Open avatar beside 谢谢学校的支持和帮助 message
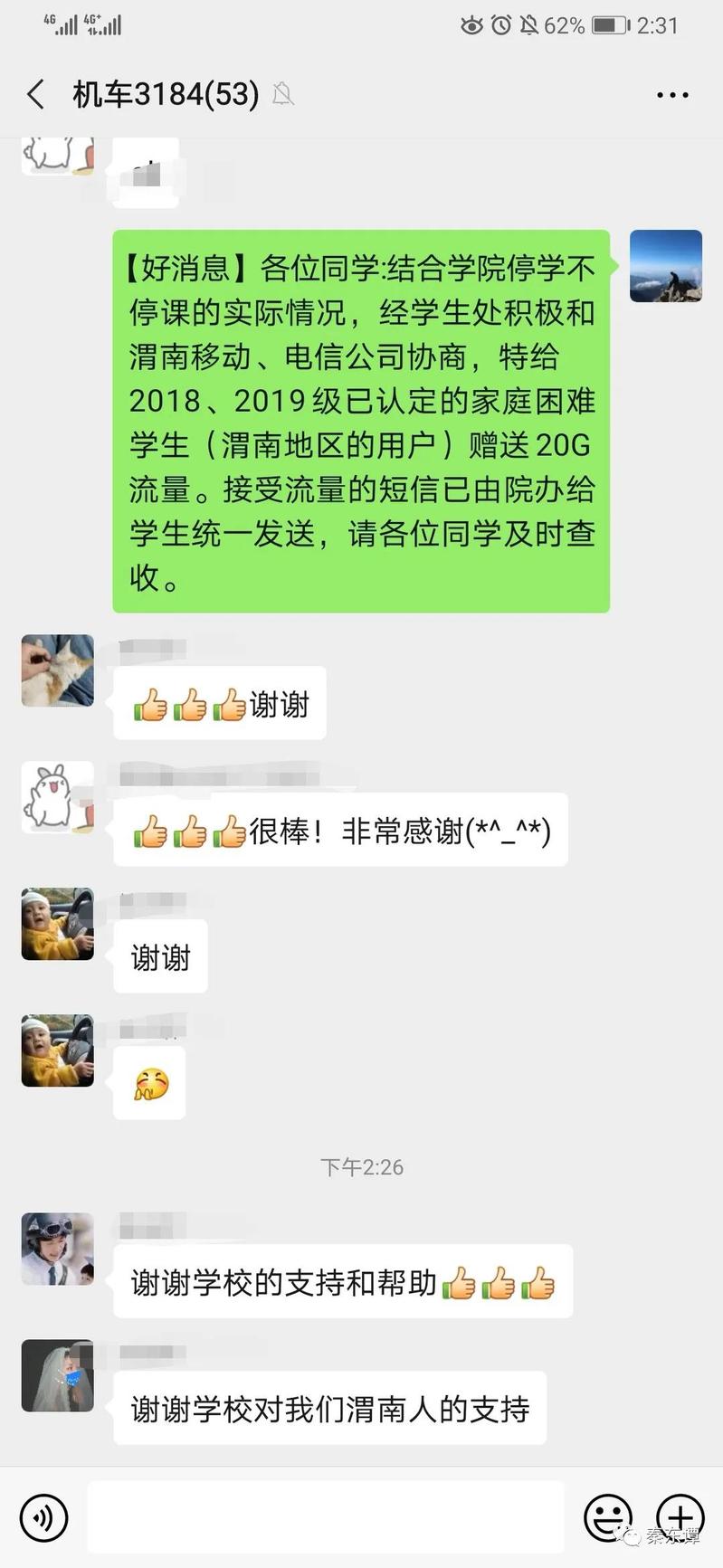 58,1249
